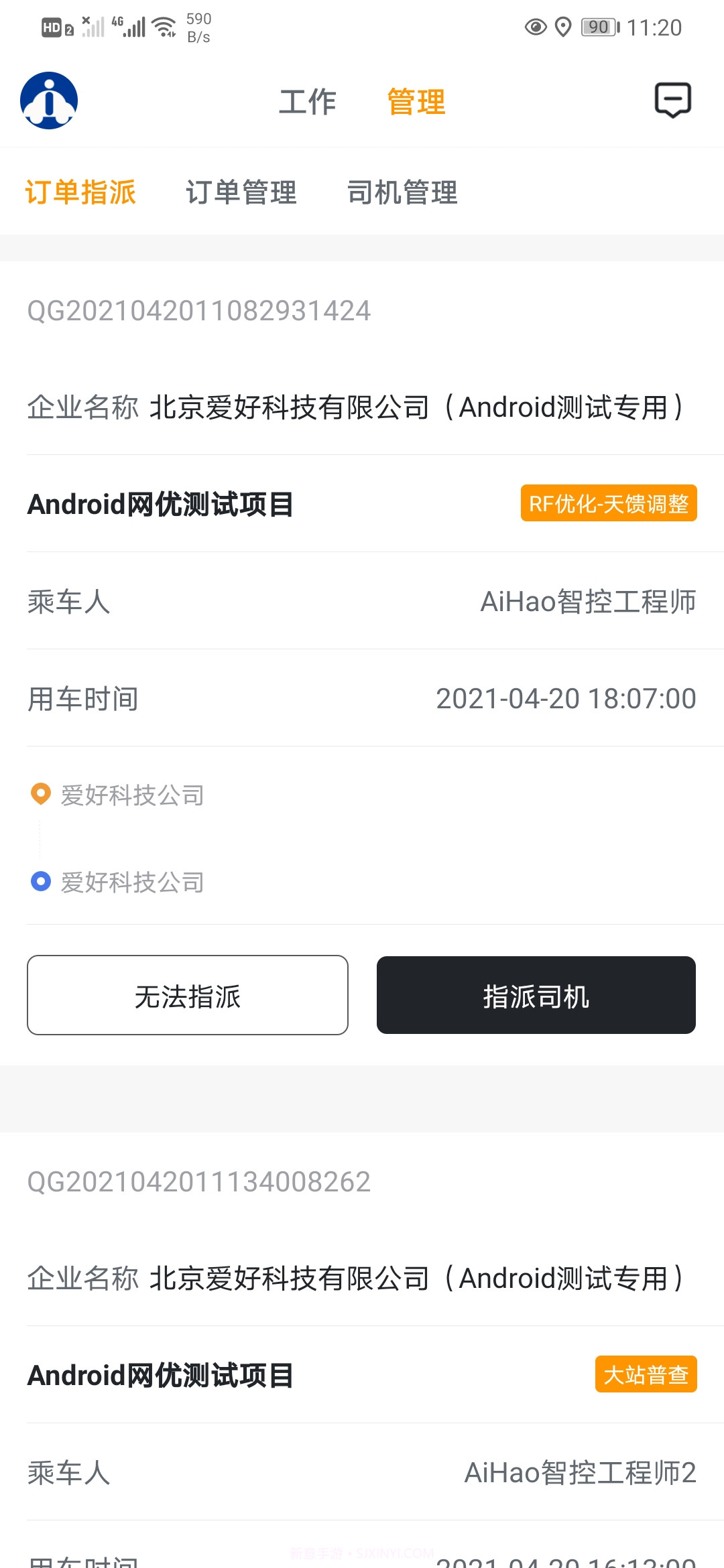Viewport: 724px width, 1568px height.
Task: Expand order QG2021042011082931424 details
Action: click(x=198, y=312)
